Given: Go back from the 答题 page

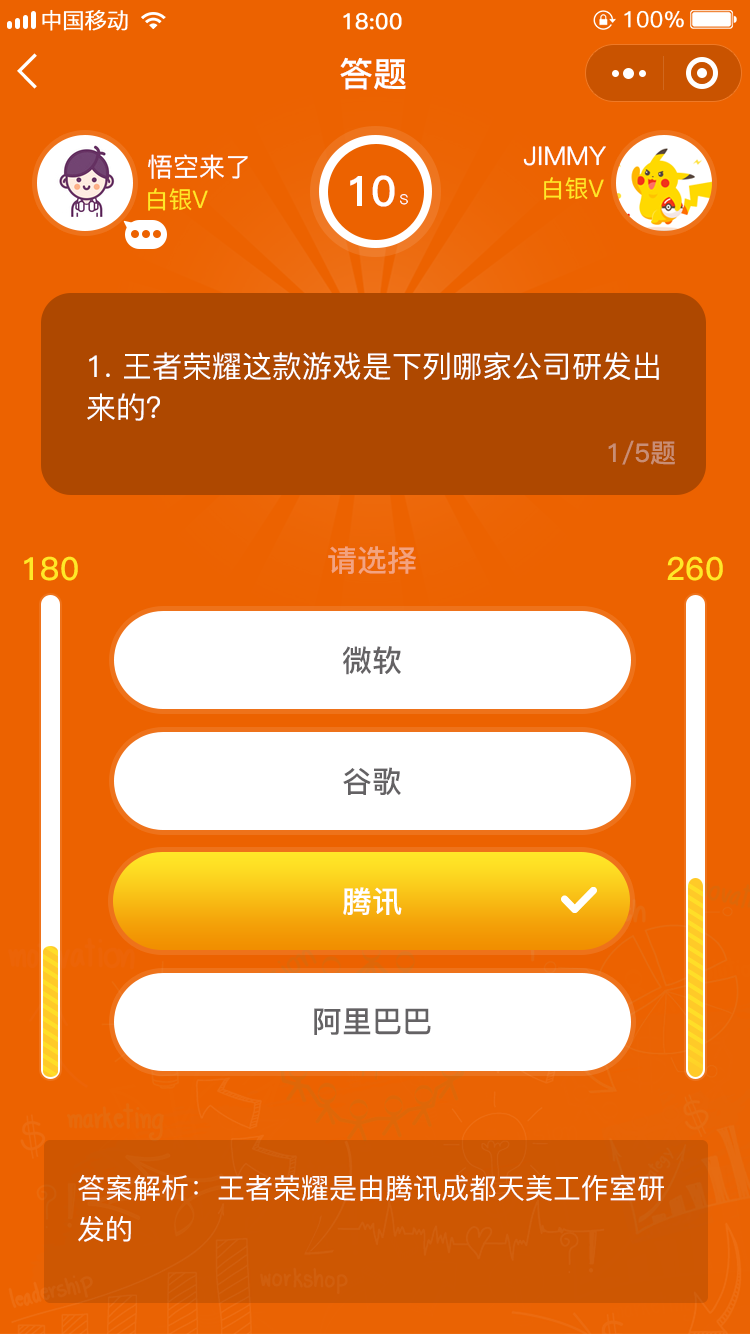Looking at the screenshot, I should 28,72.
